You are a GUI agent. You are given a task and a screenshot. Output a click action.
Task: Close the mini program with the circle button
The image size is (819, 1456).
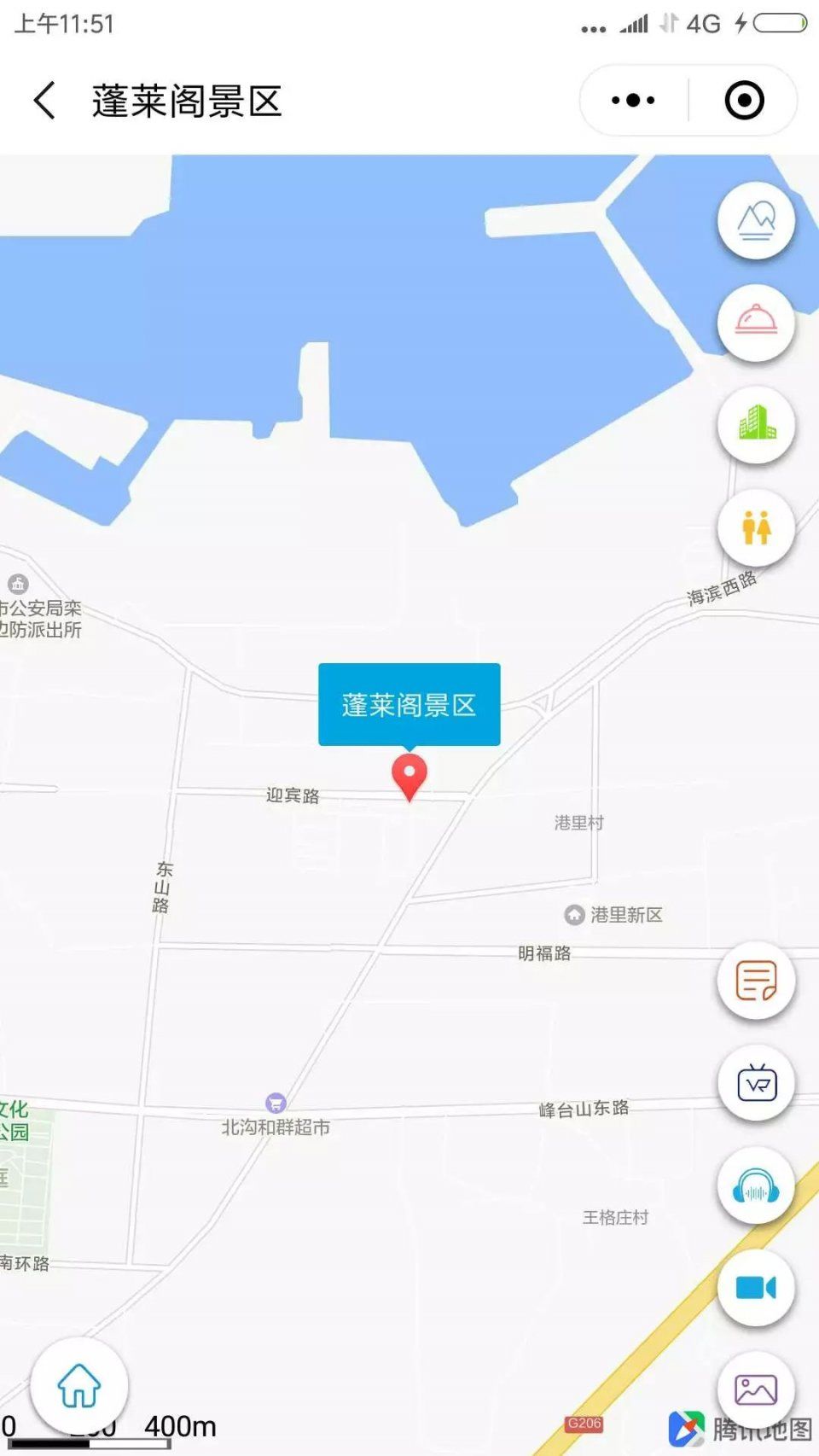point(744,101)
